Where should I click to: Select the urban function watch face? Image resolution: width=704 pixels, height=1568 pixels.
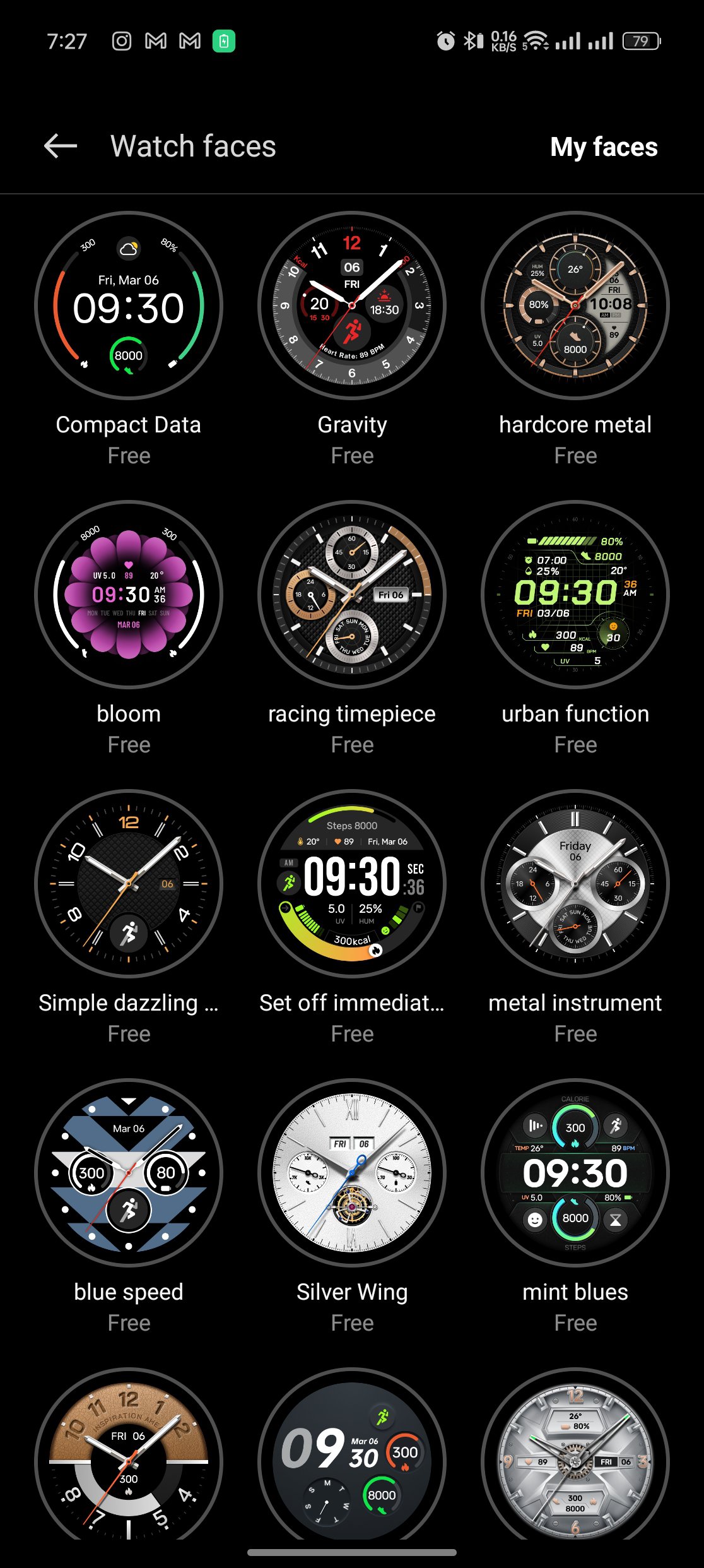(x=575, y=595)
